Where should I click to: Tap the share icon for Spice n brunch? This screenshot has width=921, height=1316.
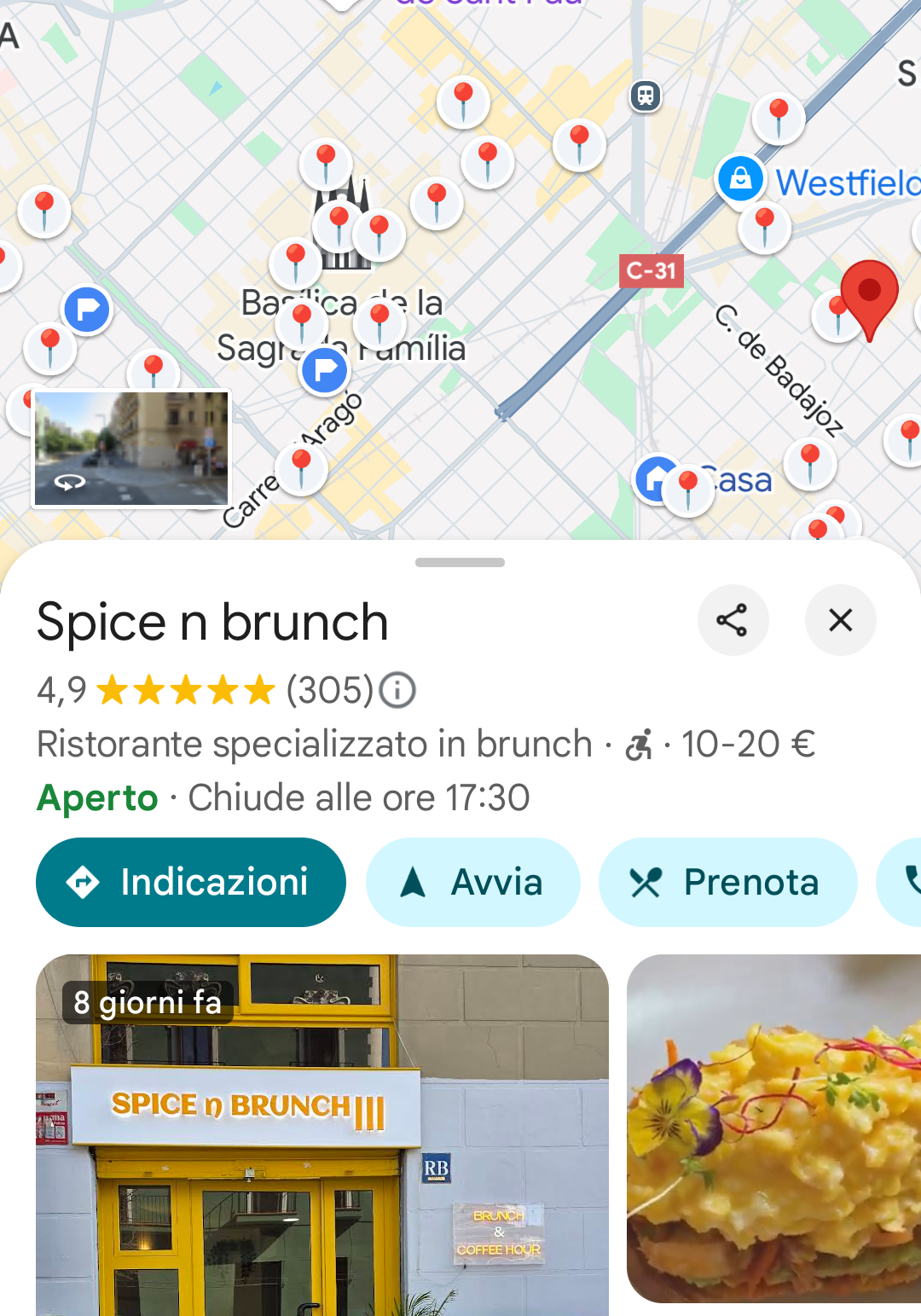pyautogui.click(x=733, y=620)
